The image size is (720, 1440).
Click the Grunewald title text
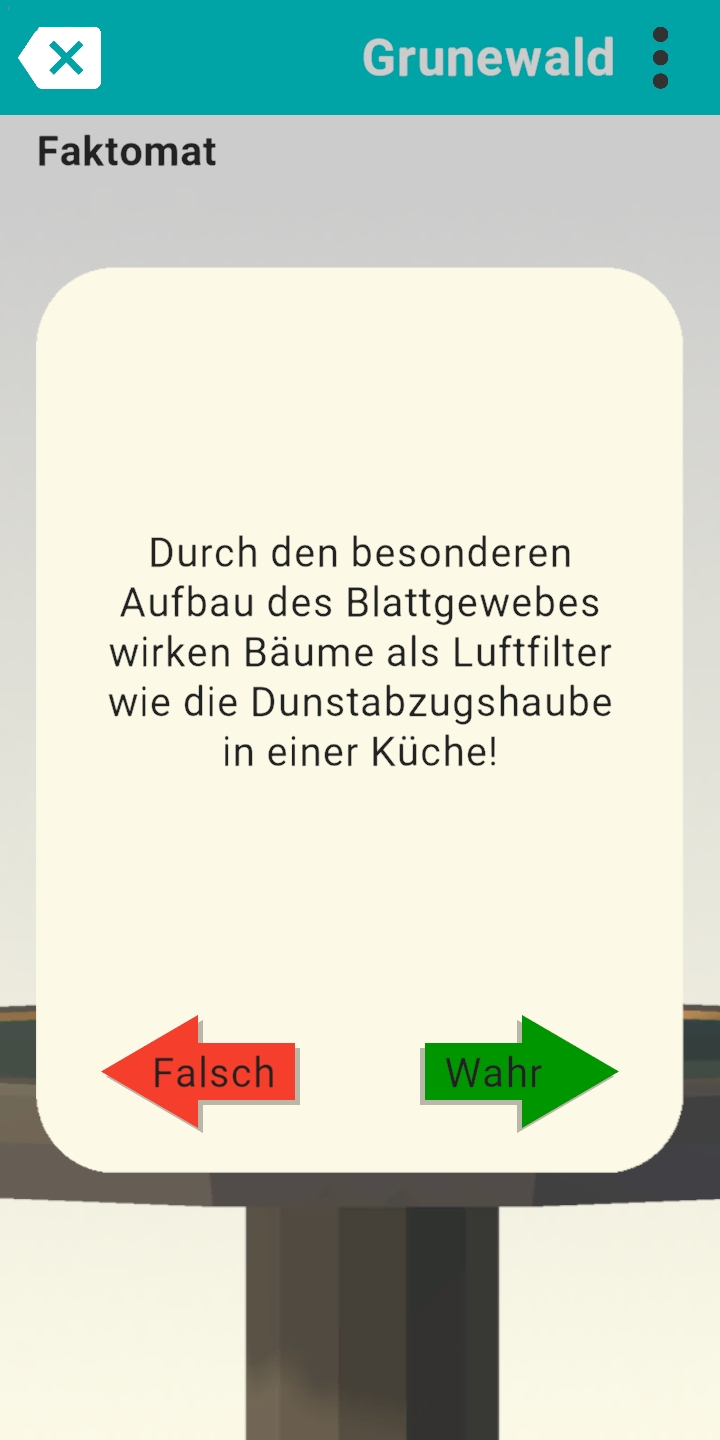pyautogui.click(x=489, y=57)
